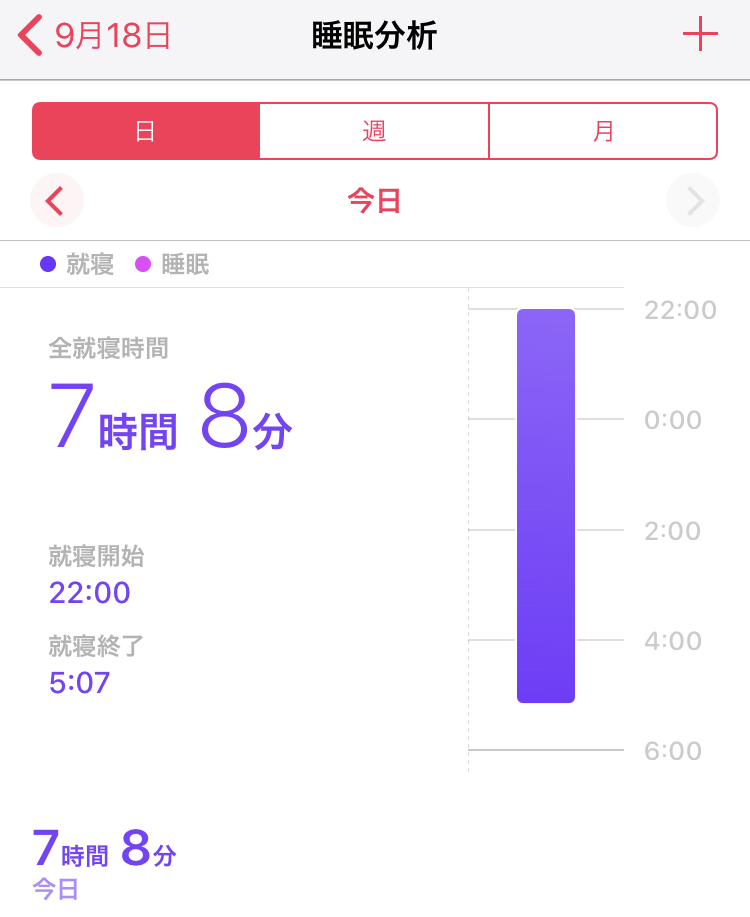Viewport: 750px width, 917px height.
Task: Switch to the 週 view
Action: [x=374, y=131]
